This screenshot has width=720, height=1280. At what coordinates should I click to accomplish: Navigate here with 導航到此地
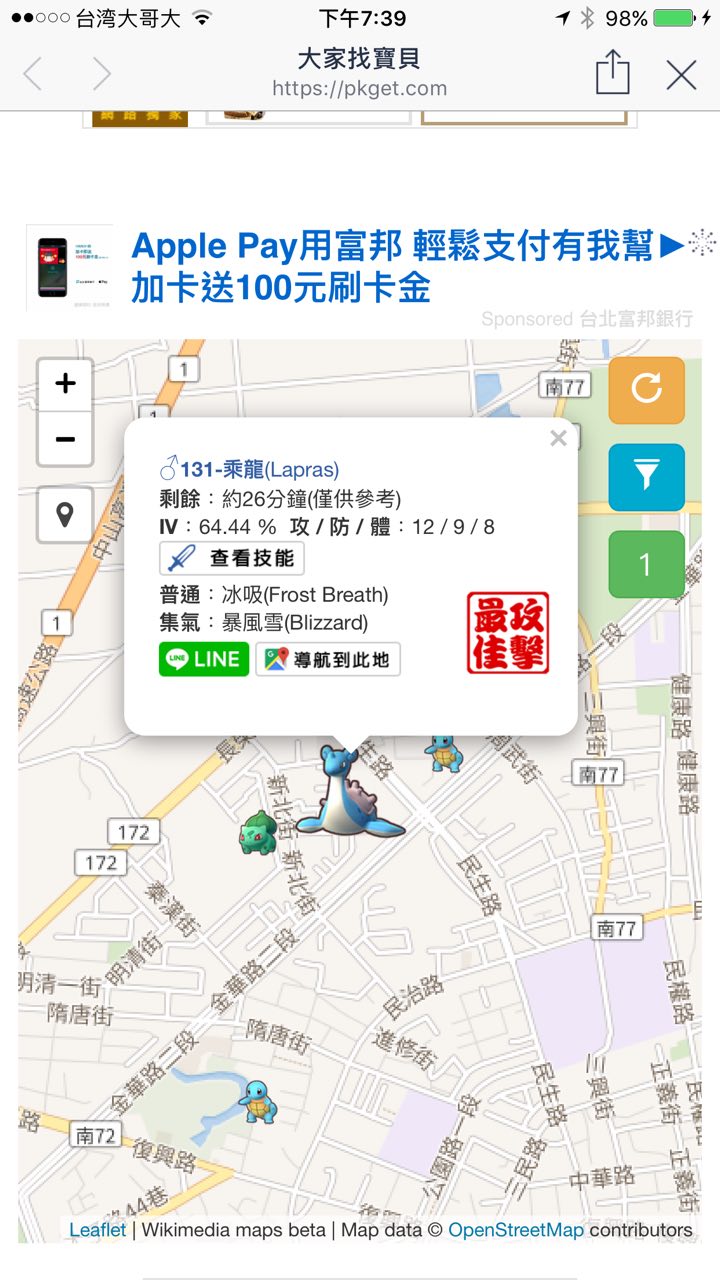(x=328, y=659)
